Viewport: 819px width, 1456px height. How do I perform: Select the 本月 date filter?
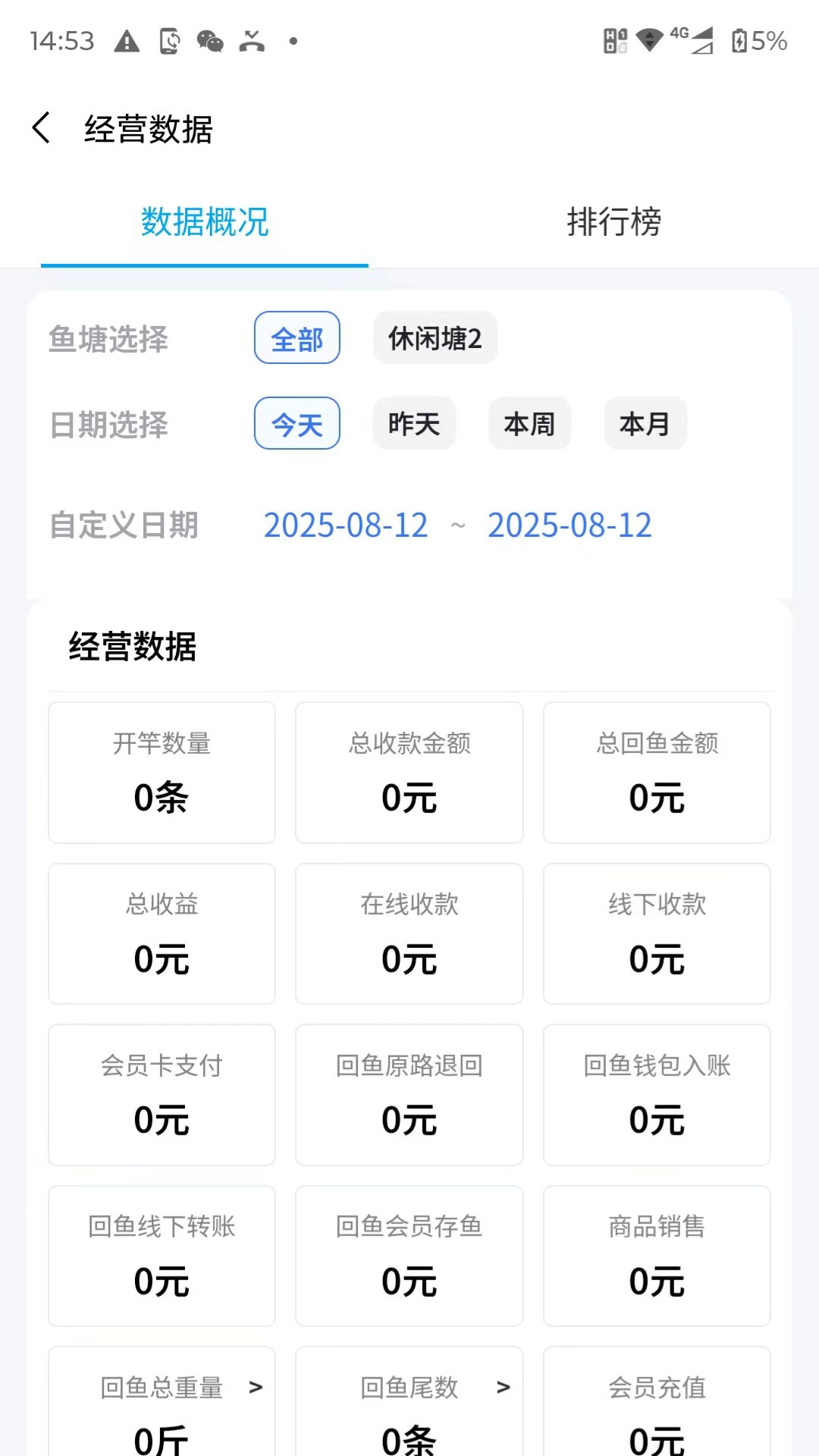[645, 424]
